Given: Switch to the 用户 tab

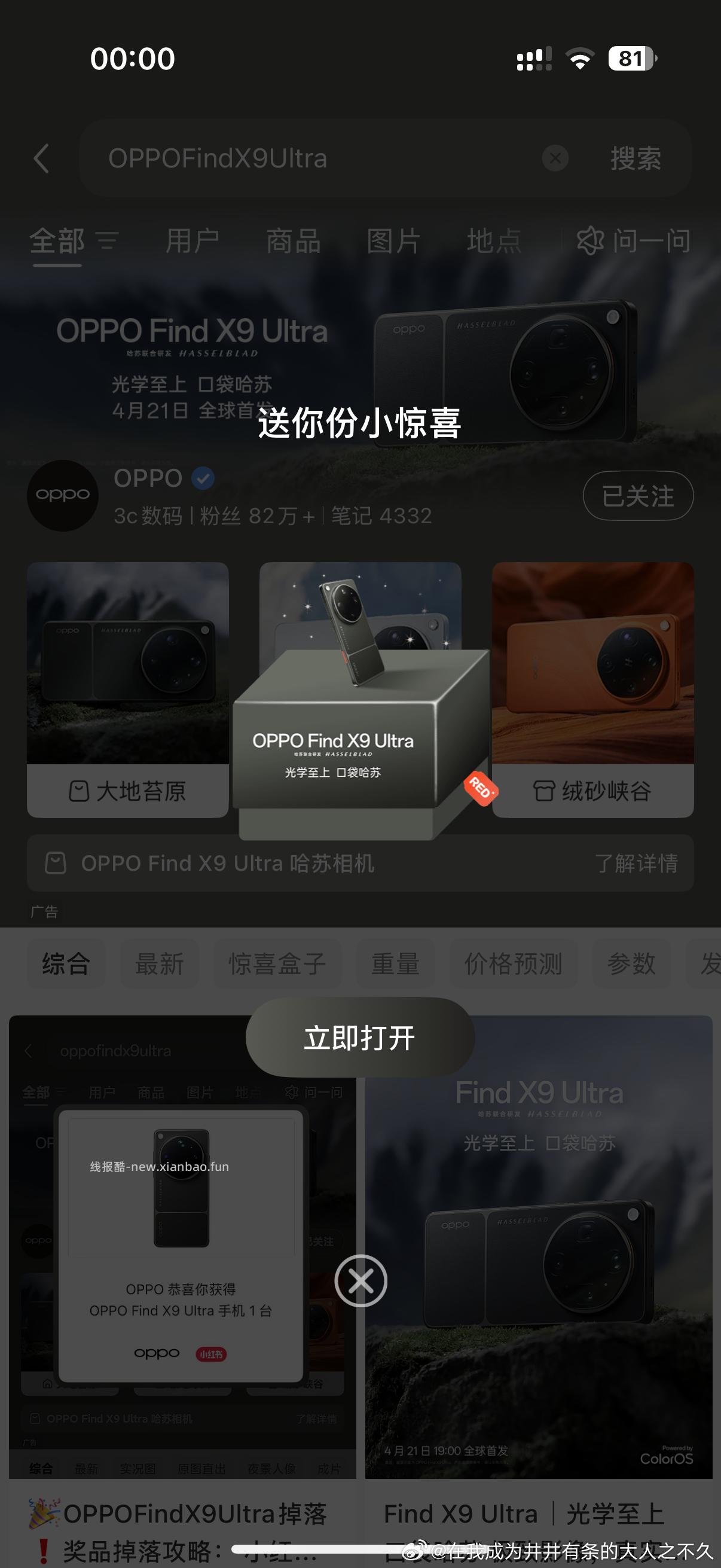Looking at the screenshot, I should click(x=191, y=242).
